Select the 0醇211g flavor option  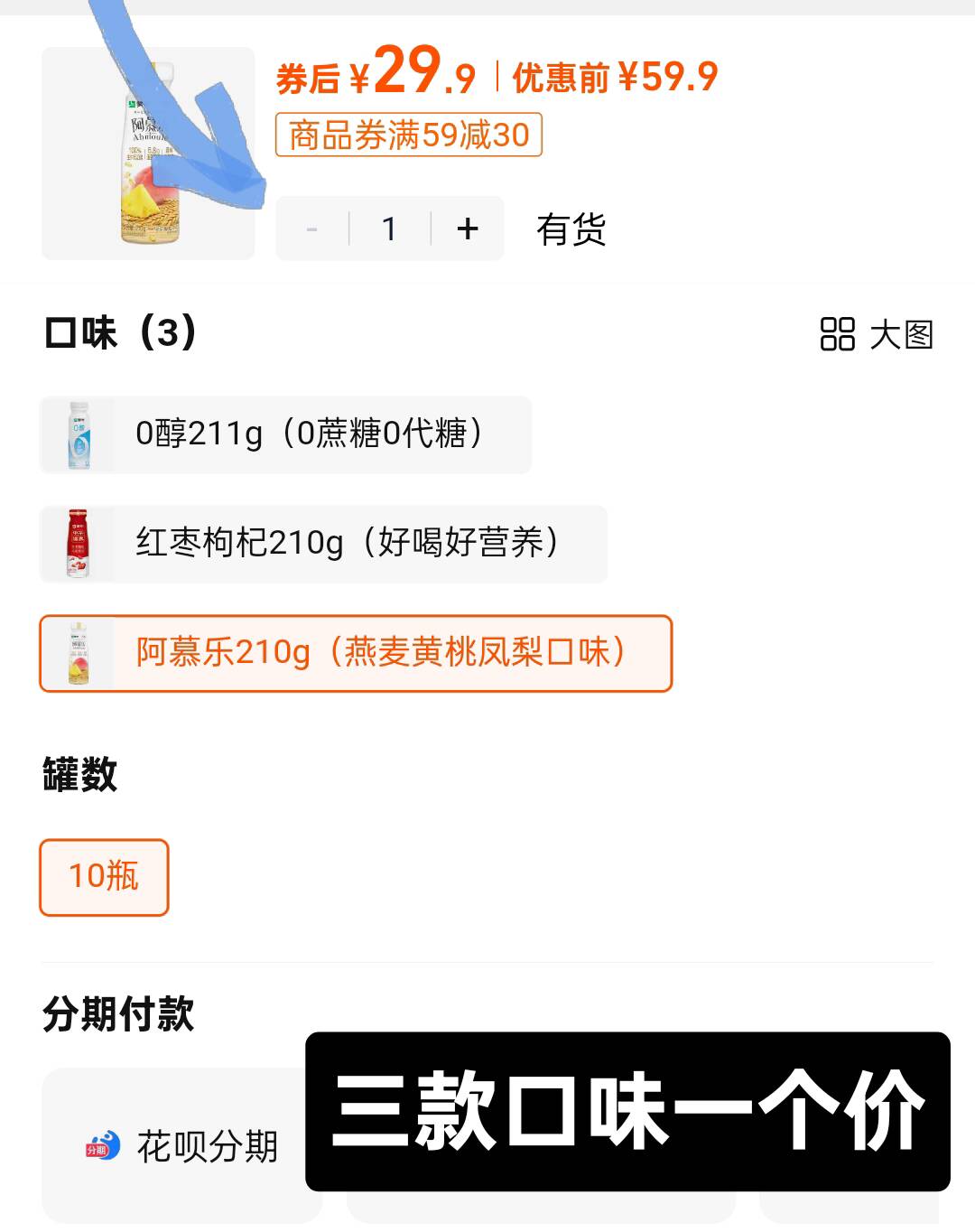(x=284, y=434)
